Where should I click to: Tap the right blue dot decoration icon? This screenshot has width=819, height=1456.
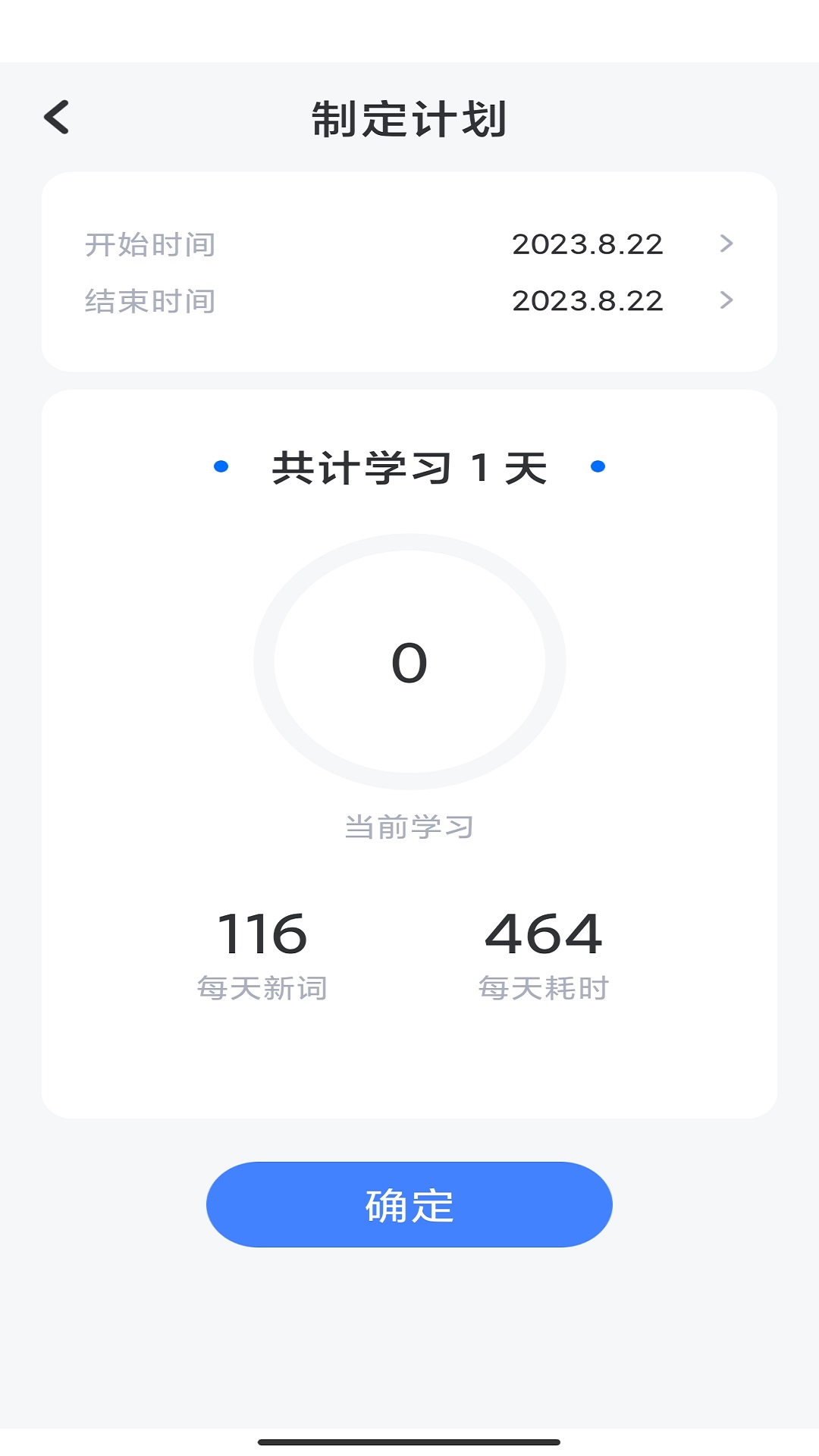coord(598,466)
